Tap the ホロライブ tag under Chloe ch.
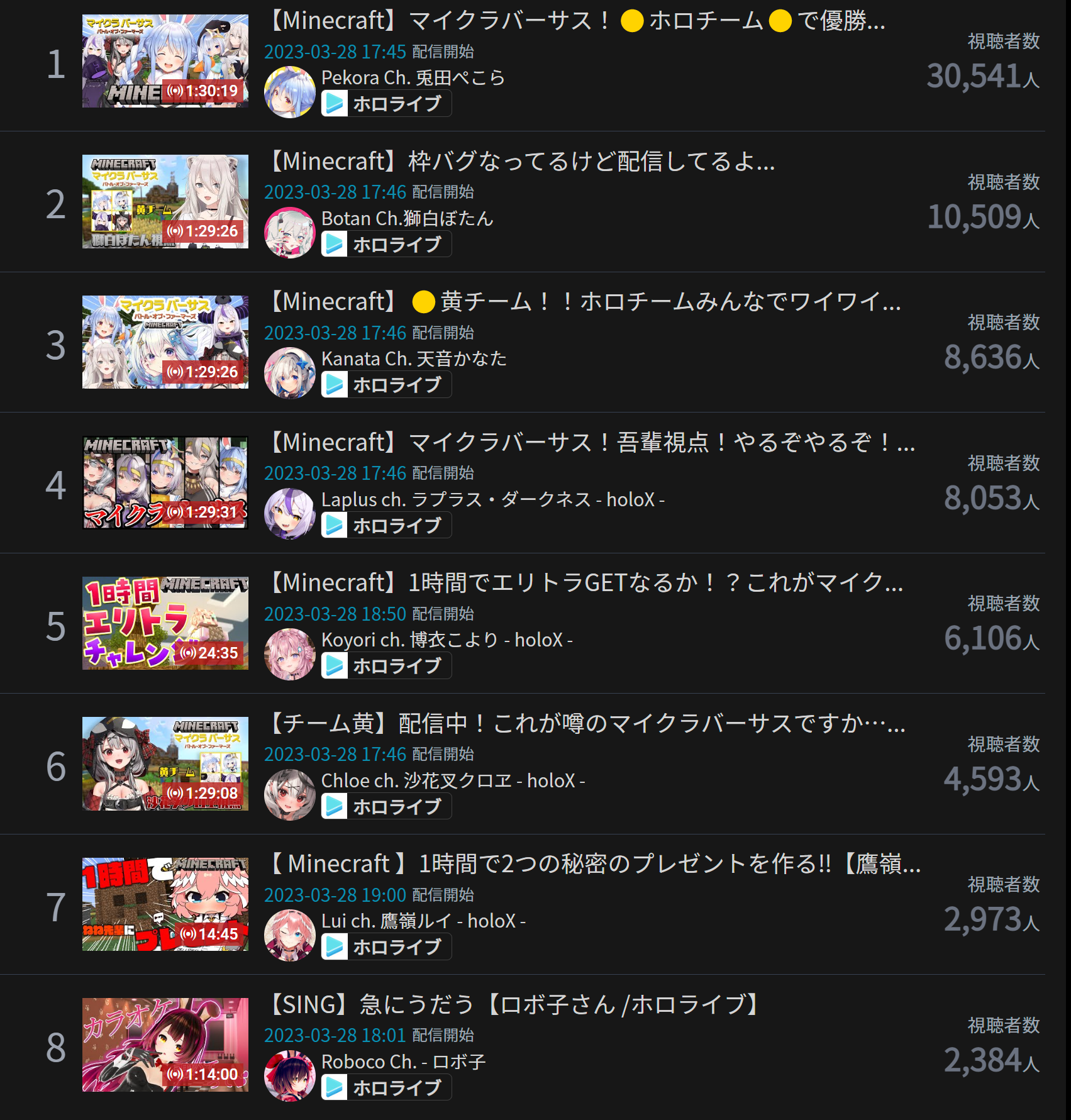1071x1120 pixels. point(386,806)
